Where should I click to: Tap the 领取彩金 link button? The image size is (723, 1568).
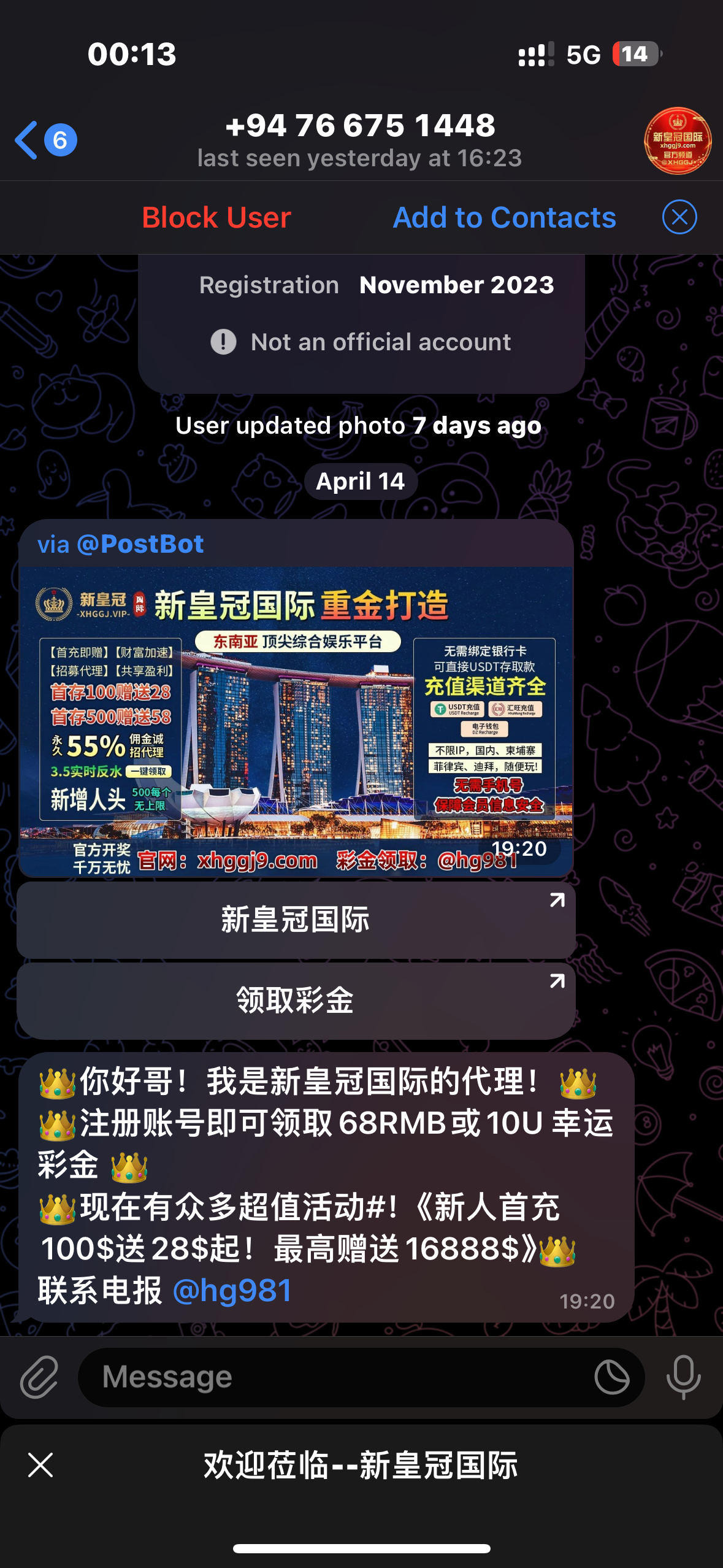coord(296,1001)
